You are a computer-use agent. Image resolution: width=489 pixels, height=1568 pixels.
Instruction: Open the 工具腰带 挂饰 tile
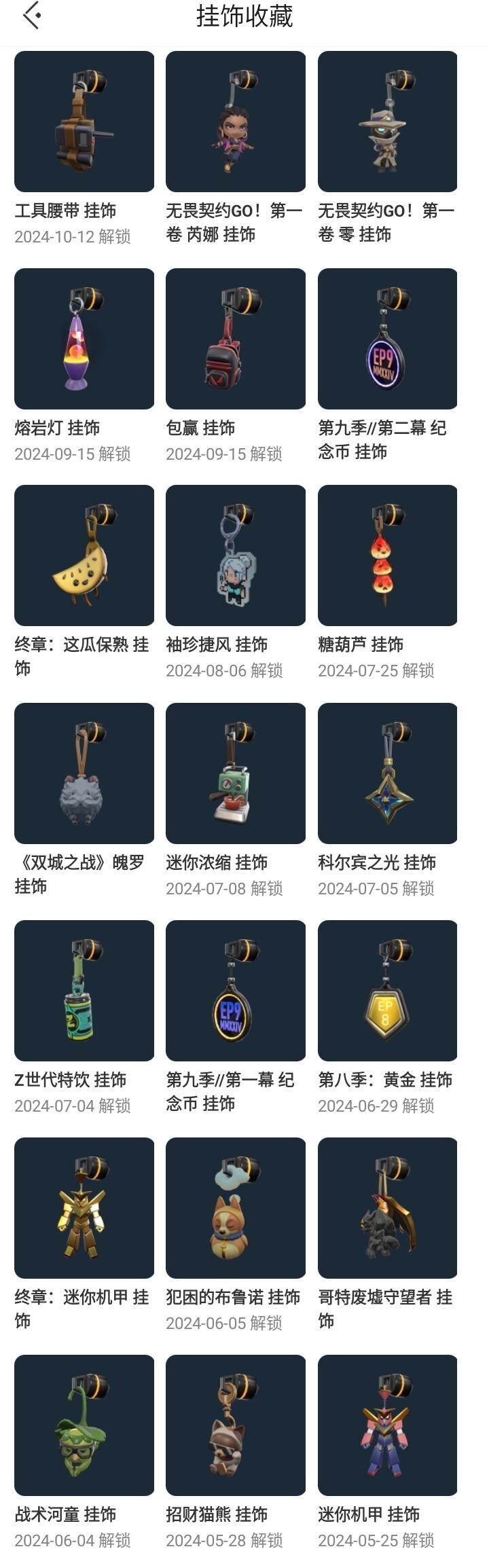84,122
